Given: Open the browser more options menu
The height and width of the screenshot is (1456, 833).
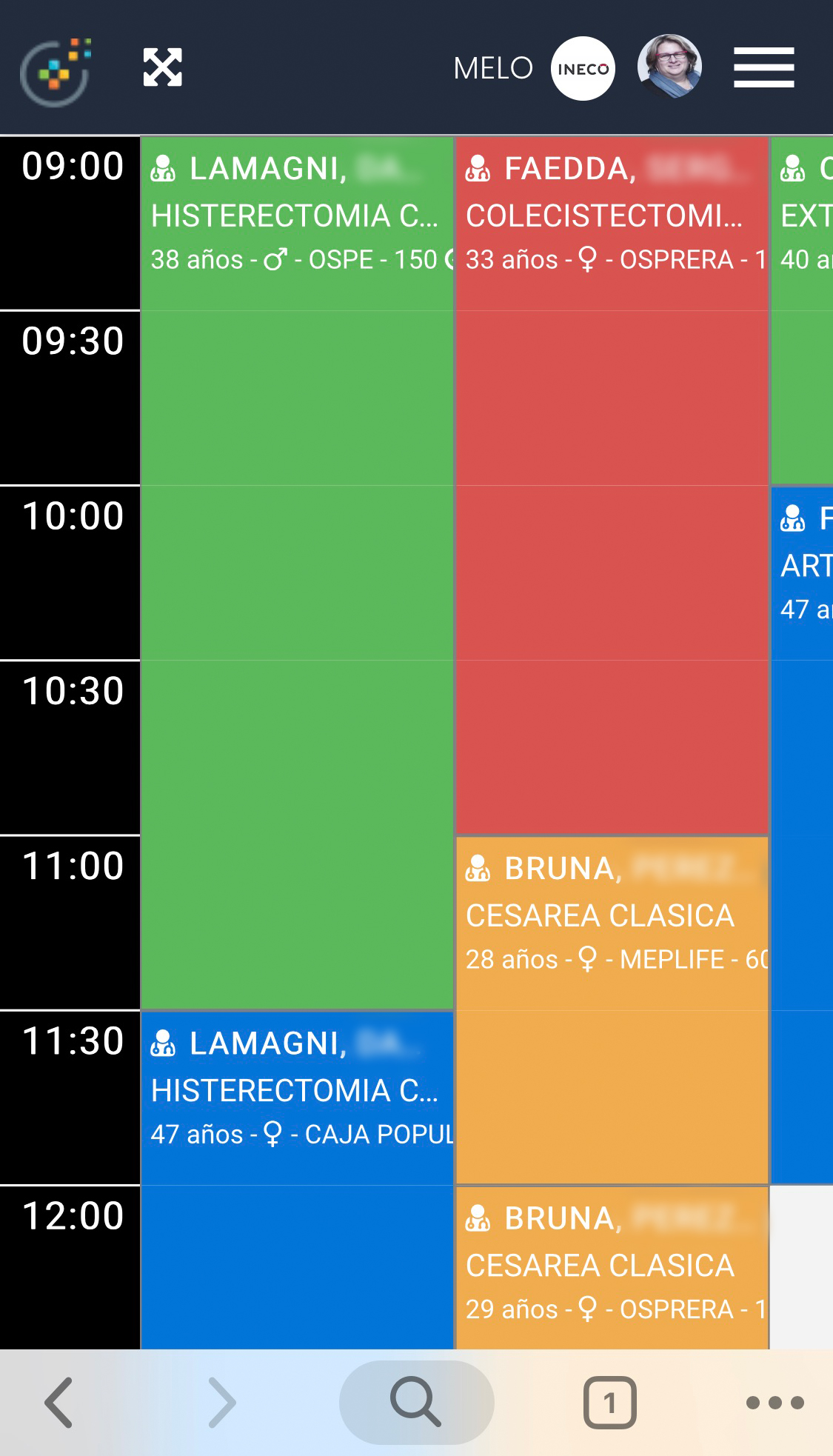Looking at the screenshot, I should pyautogui.click(x=775, y=1402).
